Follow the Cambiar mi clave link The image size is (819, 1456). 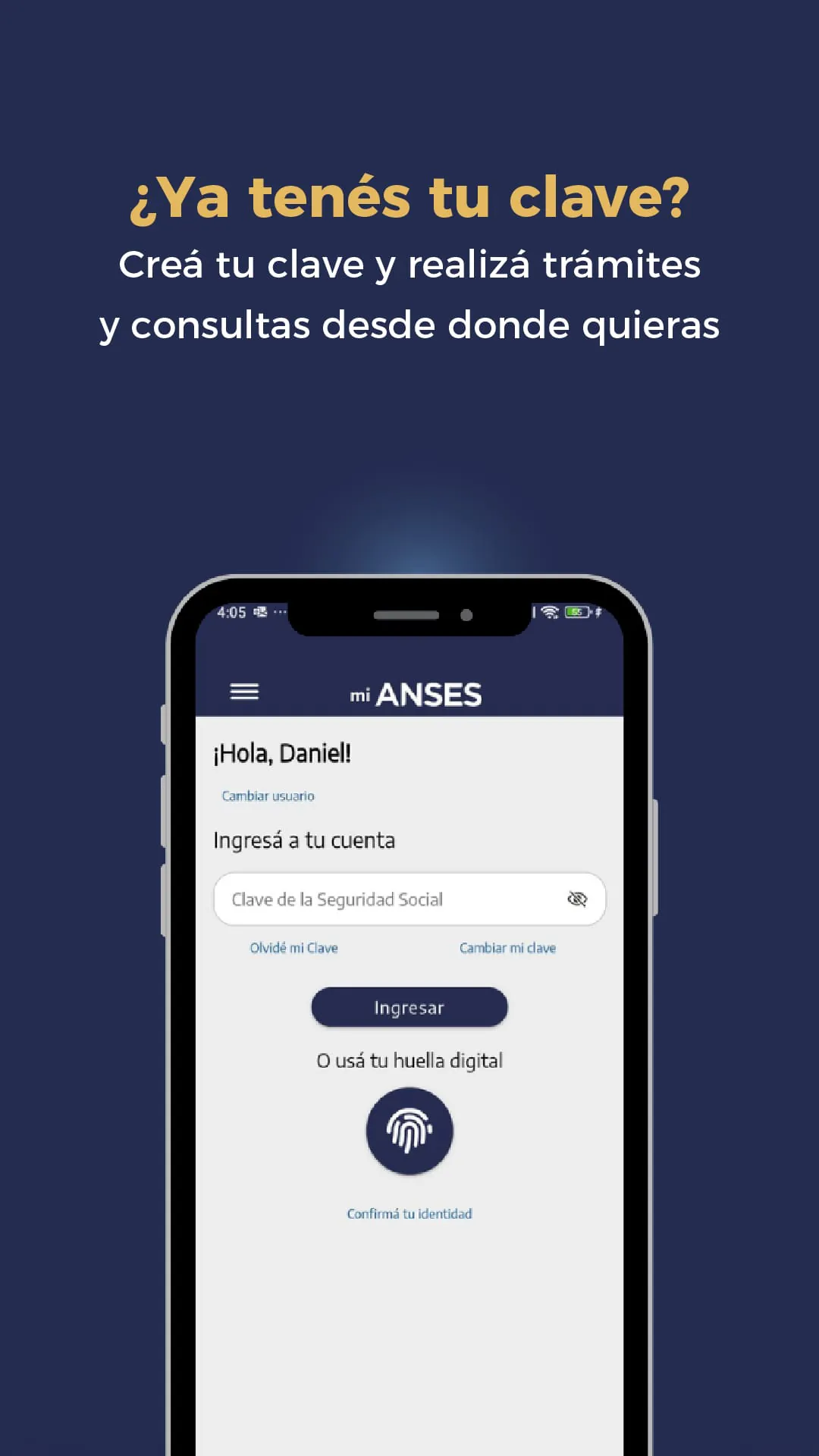(x=507, y=947)
